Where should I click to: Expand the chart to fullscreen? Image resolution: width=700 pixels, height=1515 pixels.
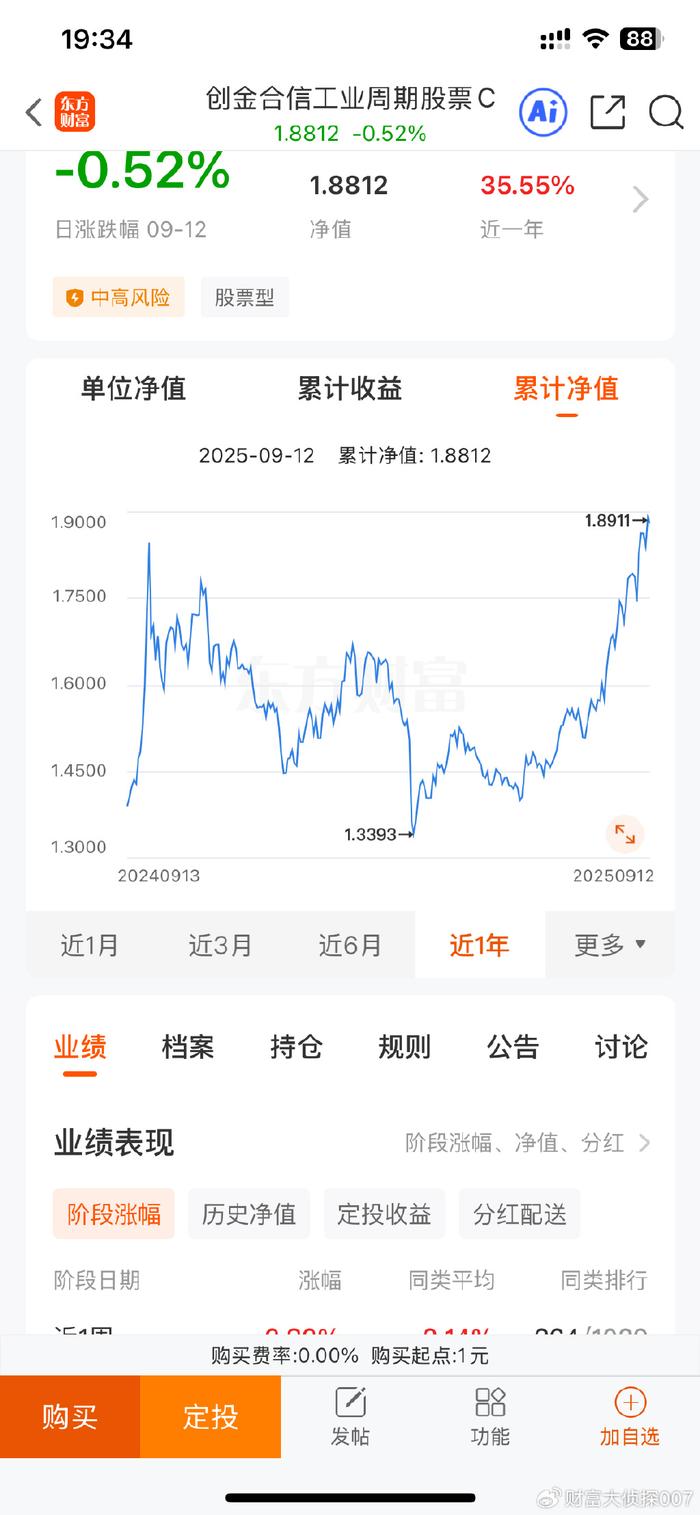point(625,834)
